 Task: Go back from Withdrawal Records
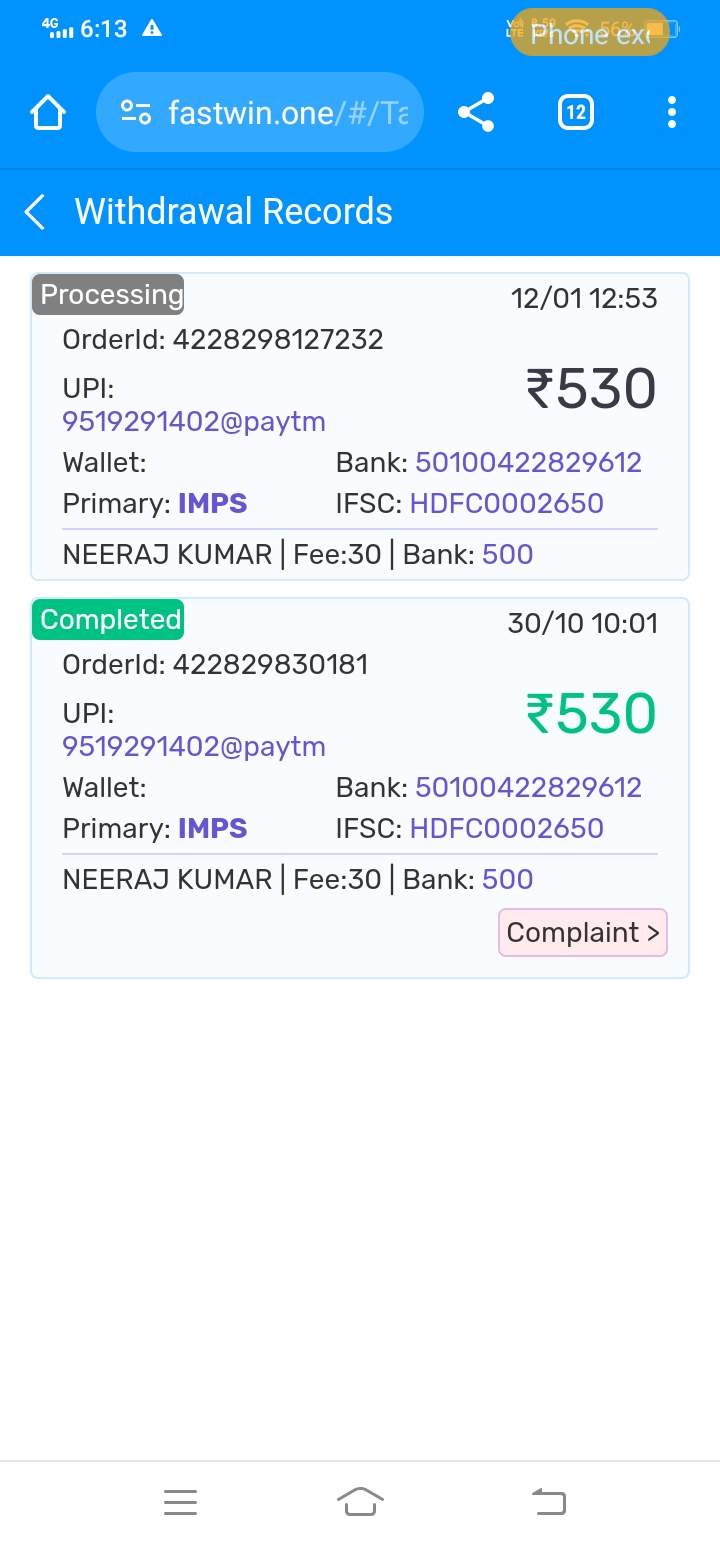(35, 212)
